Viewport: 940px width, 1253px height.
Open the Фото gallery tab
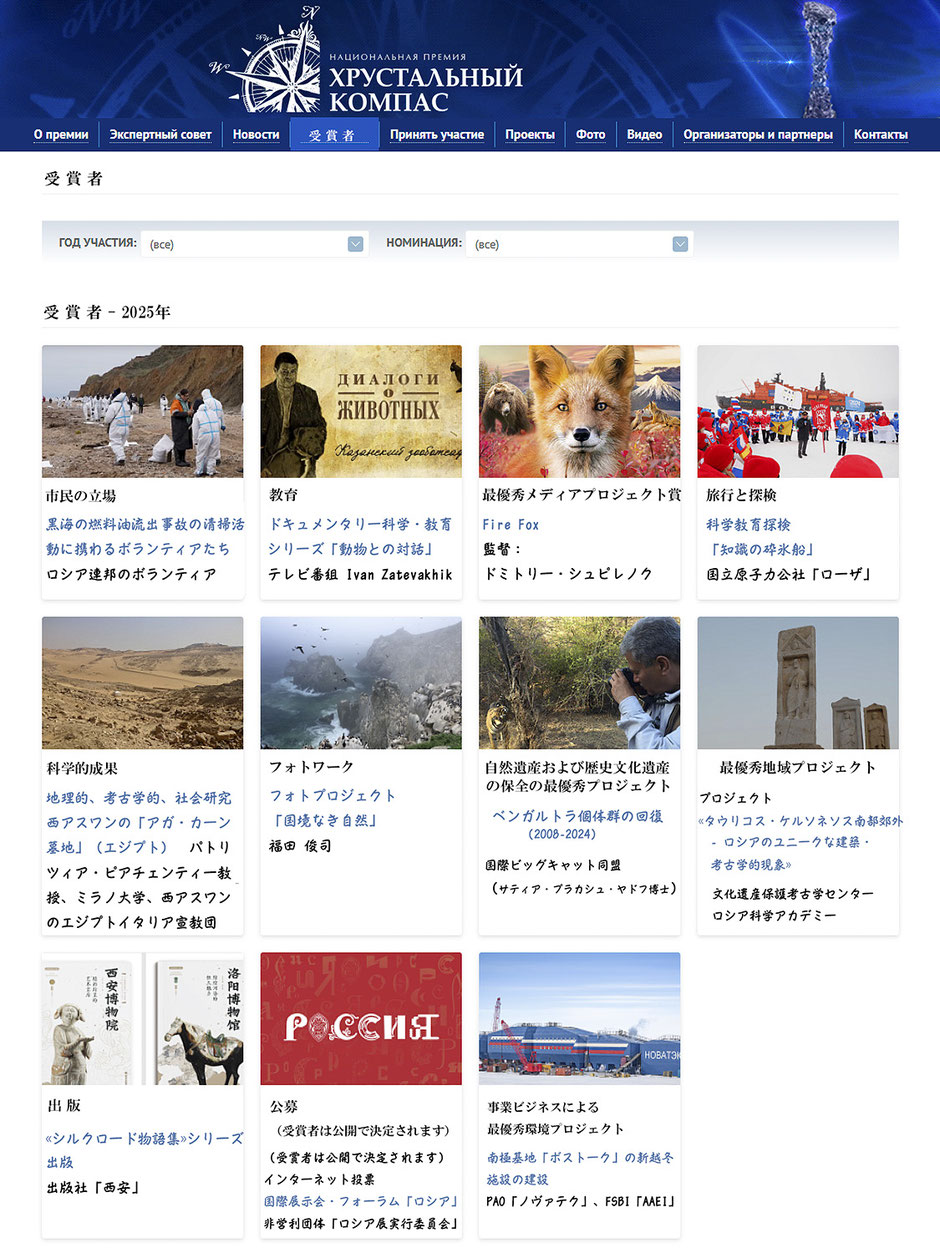(x=591, y=135)
